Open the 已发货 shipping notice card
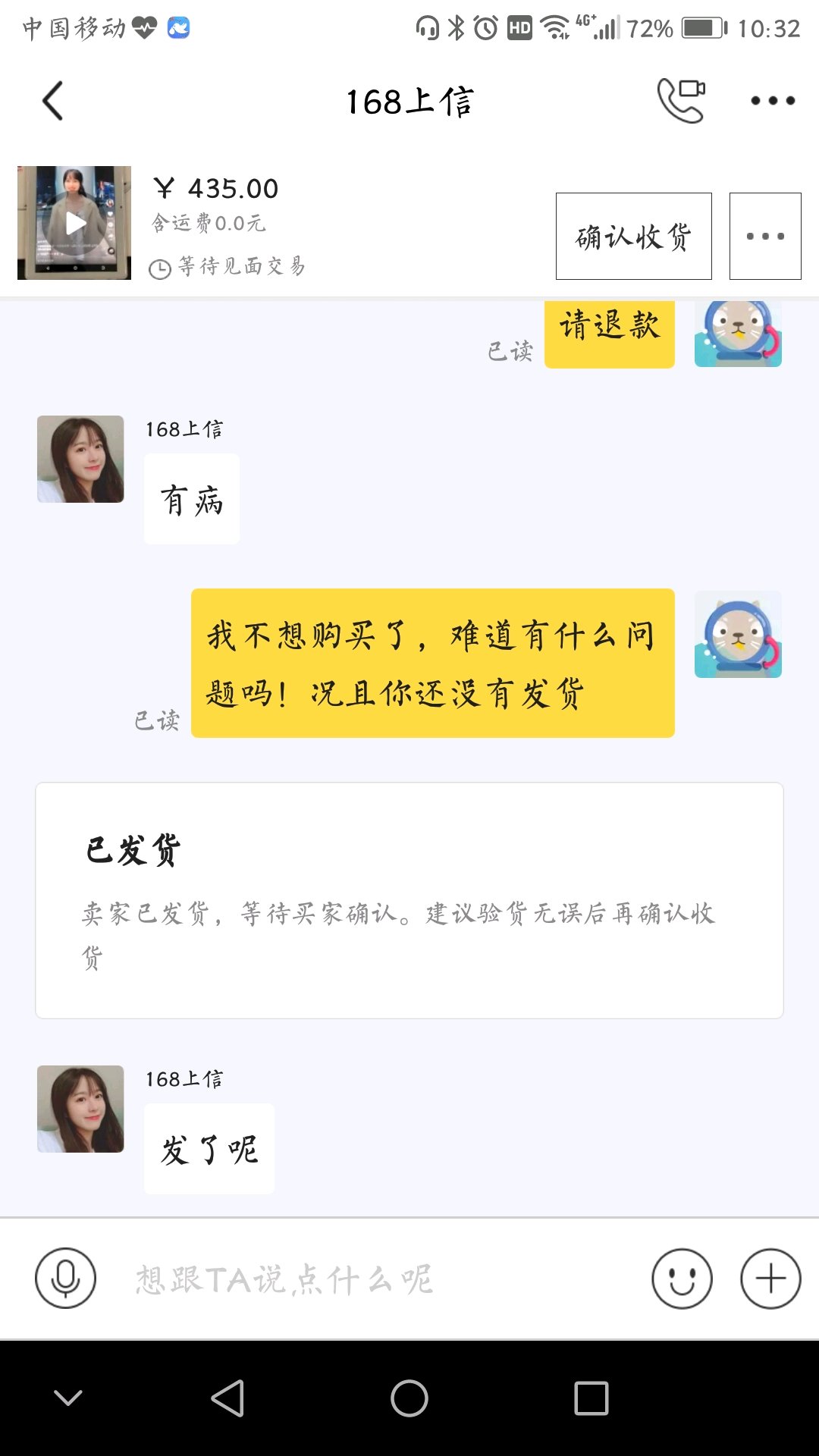Image resolution: width=819 pixels, height=1456 pixels. pyautogui.click(x=409, y=900)
